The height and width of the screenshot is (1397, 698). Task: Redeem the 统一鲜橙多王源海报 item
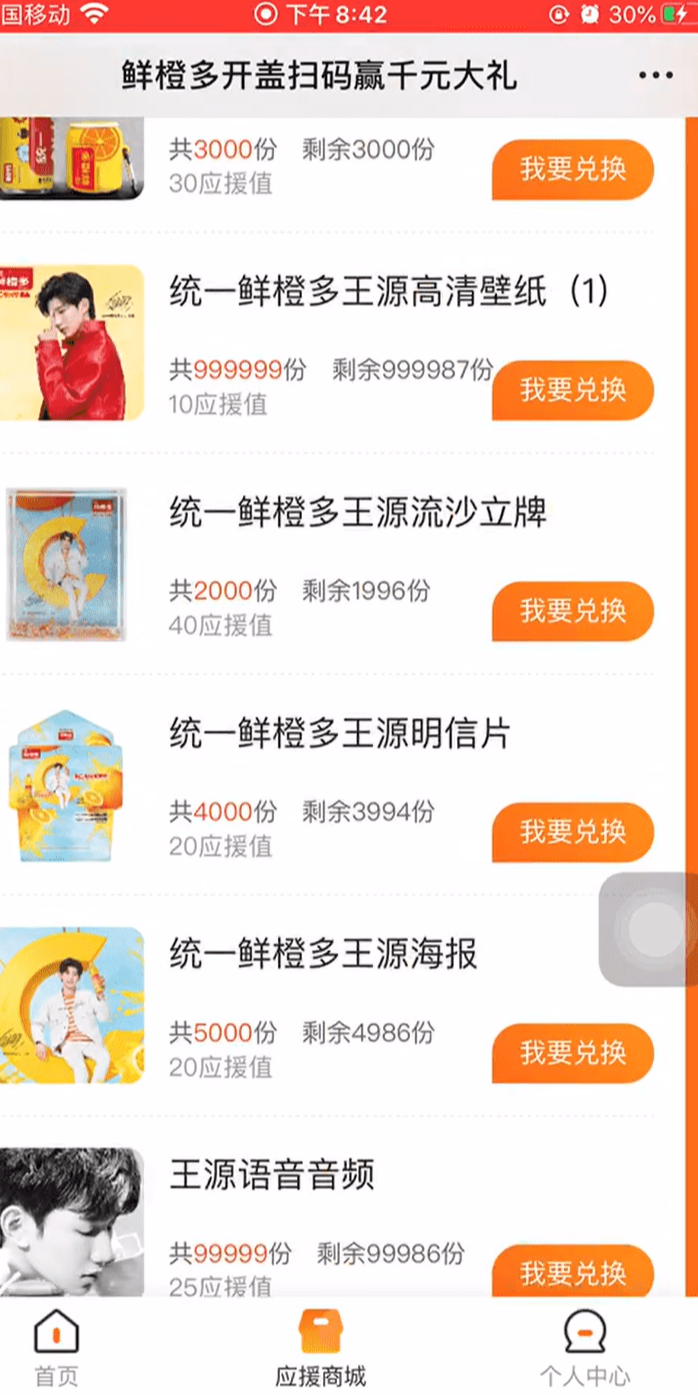pos(572,1053)
